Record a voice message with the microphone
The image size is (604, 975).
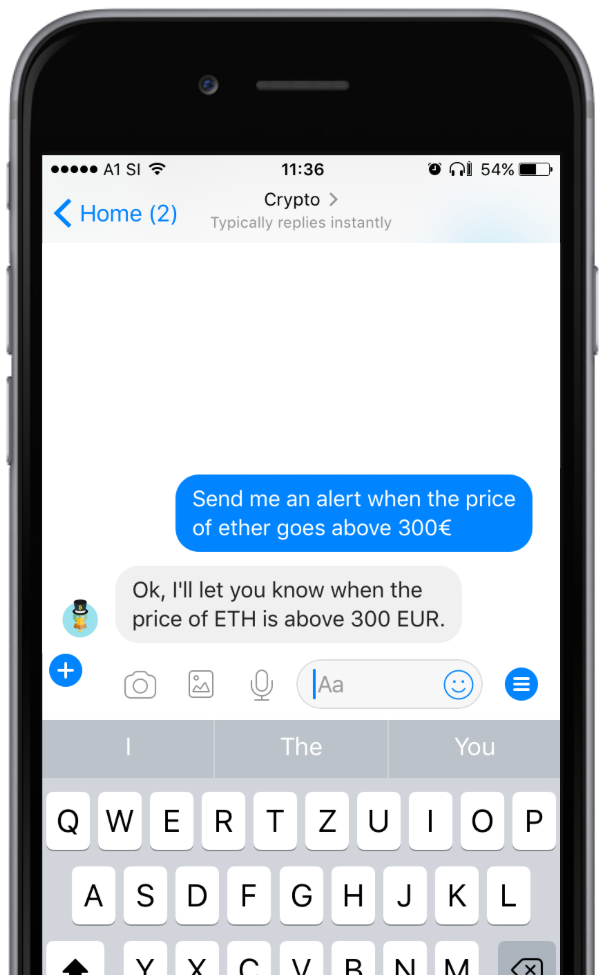261,685
